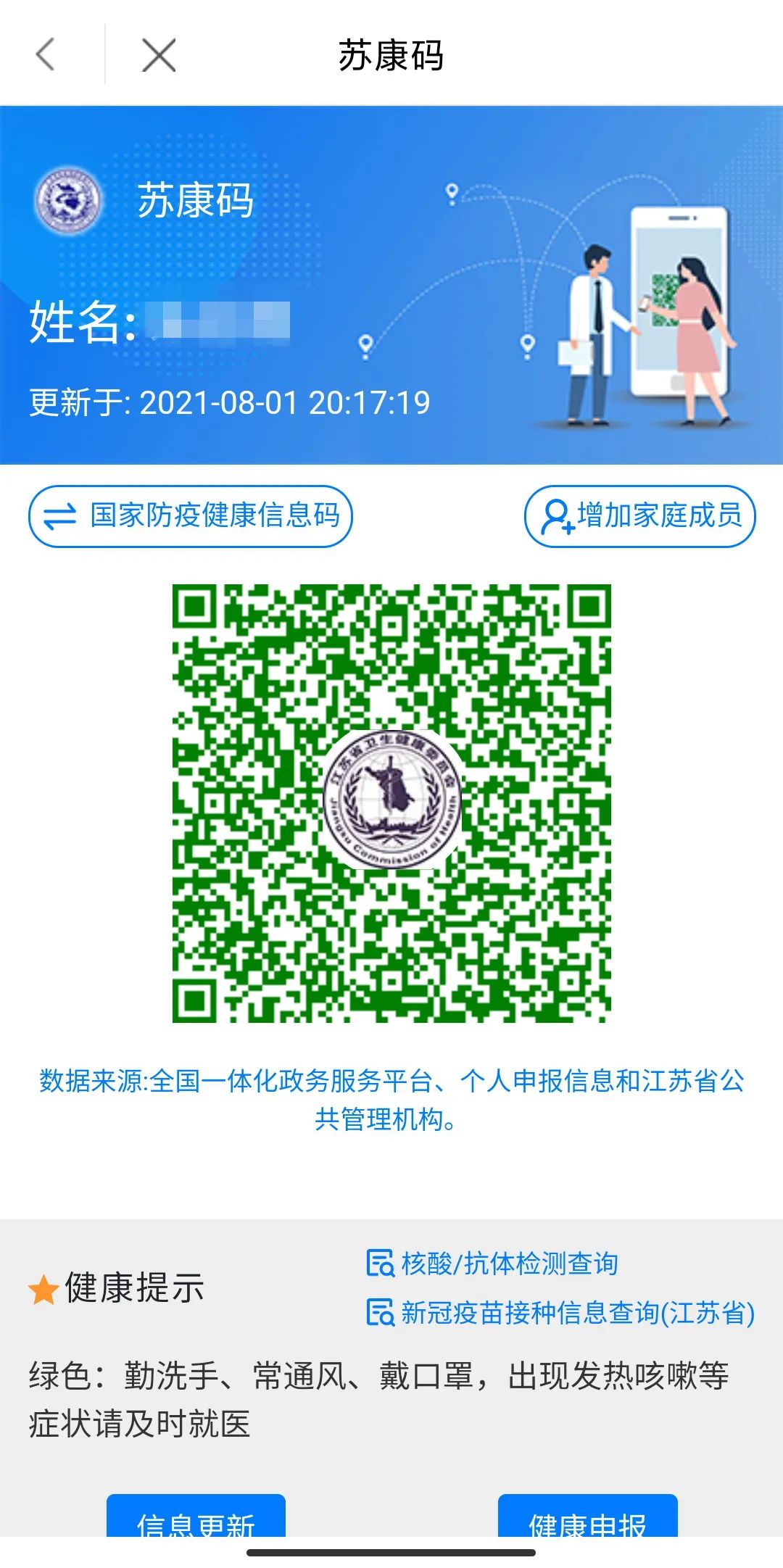Open 新冠疫苗接种信息查询(江苏省)
Image resolution: width=783 pixels, height=1568 pixels.
(x=561, y=1313)
